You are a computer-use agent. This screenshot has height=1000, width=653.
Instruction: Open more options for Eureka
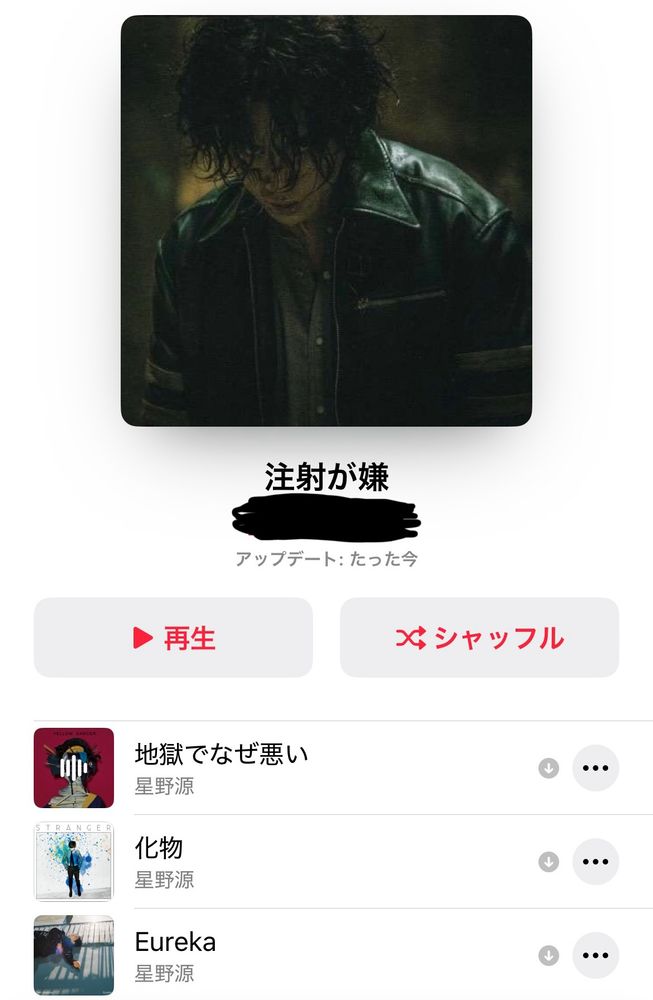(x=595, y=955)
